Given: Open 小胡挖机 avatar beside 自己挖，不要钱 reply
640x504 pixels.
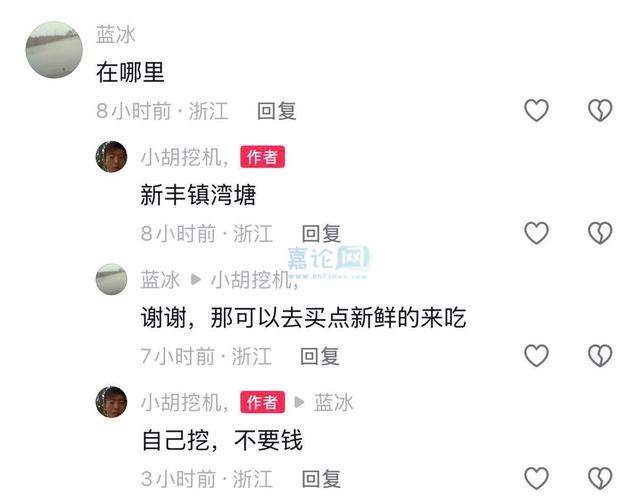Looking at the screenshot, I should click(x=111, y=402).
